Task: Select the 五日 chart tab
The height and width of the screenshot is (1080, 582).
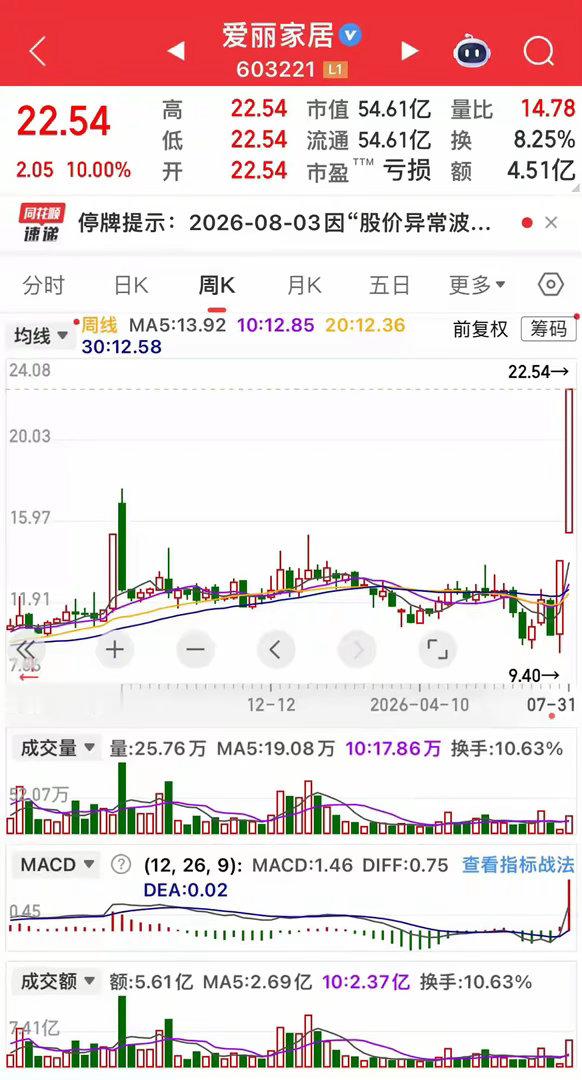Action: pyautogui.click(x=389, y=285)
